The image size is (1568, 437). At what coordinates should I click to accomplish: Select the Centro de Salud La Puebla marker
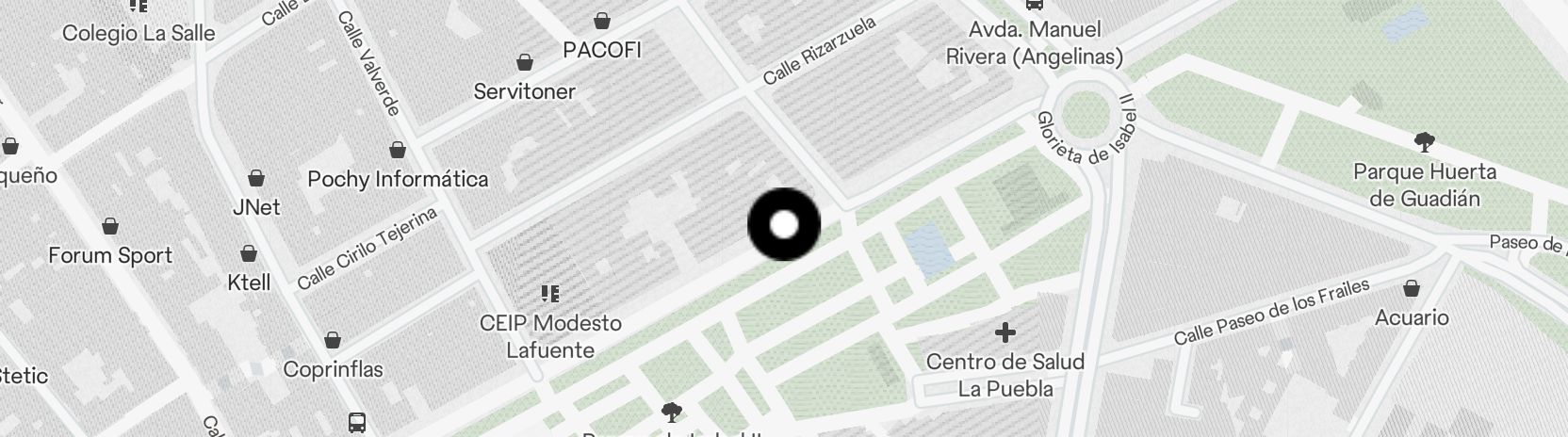(x=1005, y=332)
